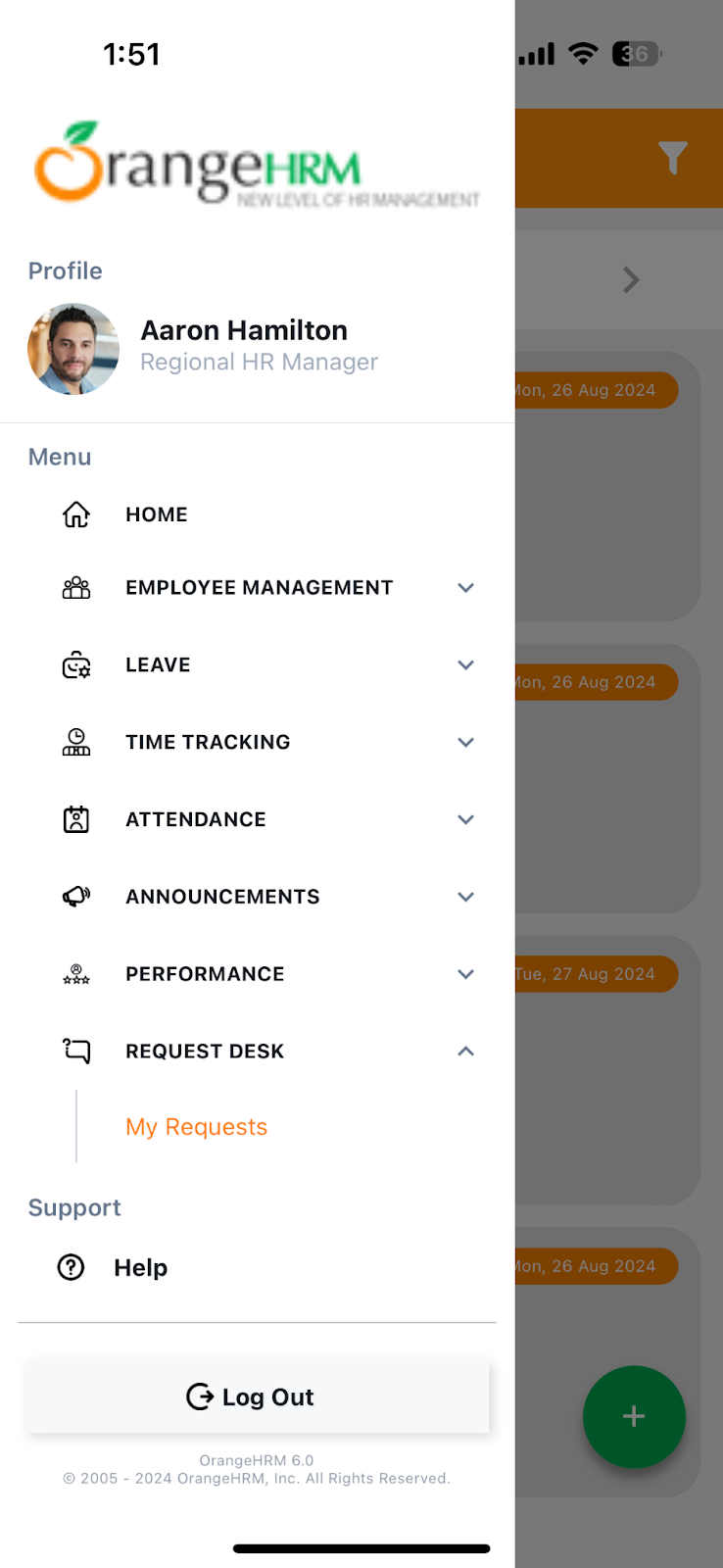Open the filter icon in the header
723x1568 pixels.
click(672, 157)
